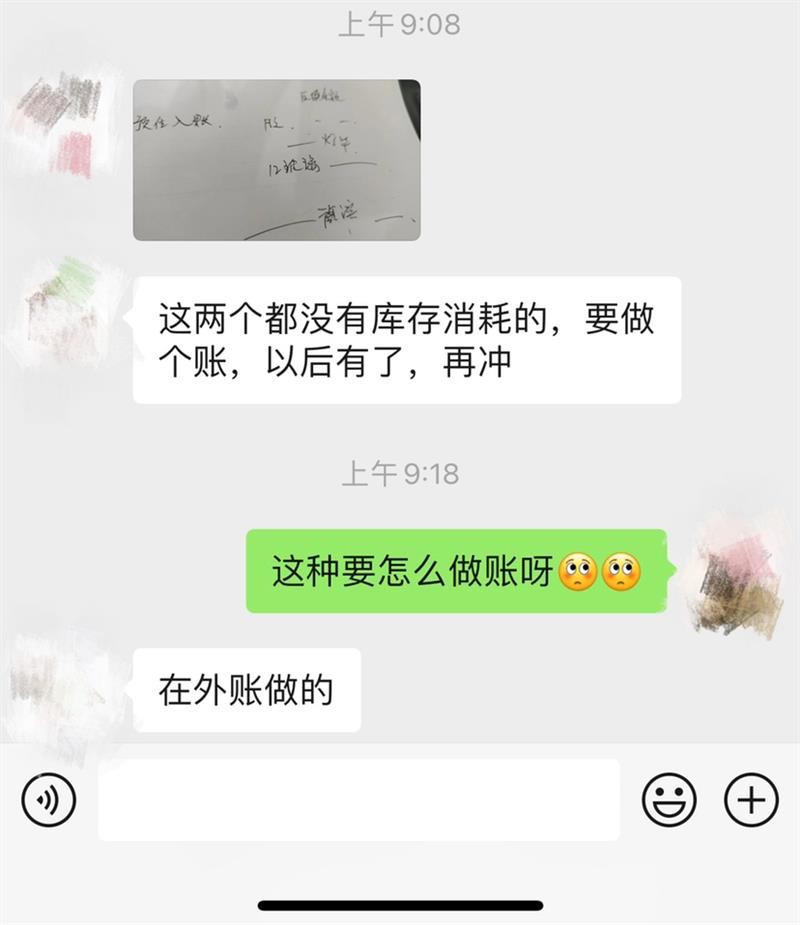800x925 pixels.
Task: Open the emoji sticker panel
Action: [x=668, y=800]
